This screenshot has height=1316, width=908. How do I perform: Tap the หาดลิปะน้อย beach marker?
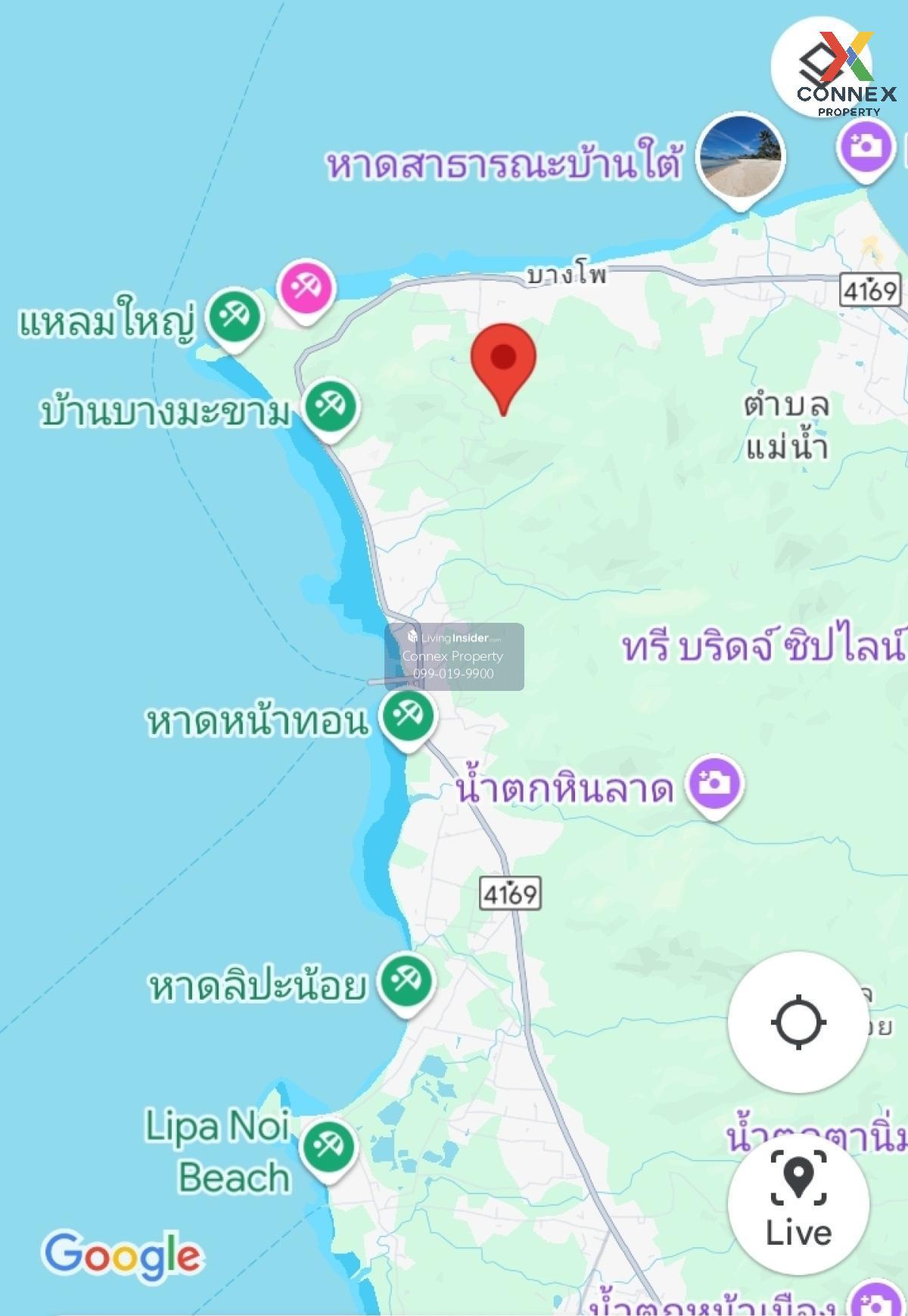tap(406, 982)
